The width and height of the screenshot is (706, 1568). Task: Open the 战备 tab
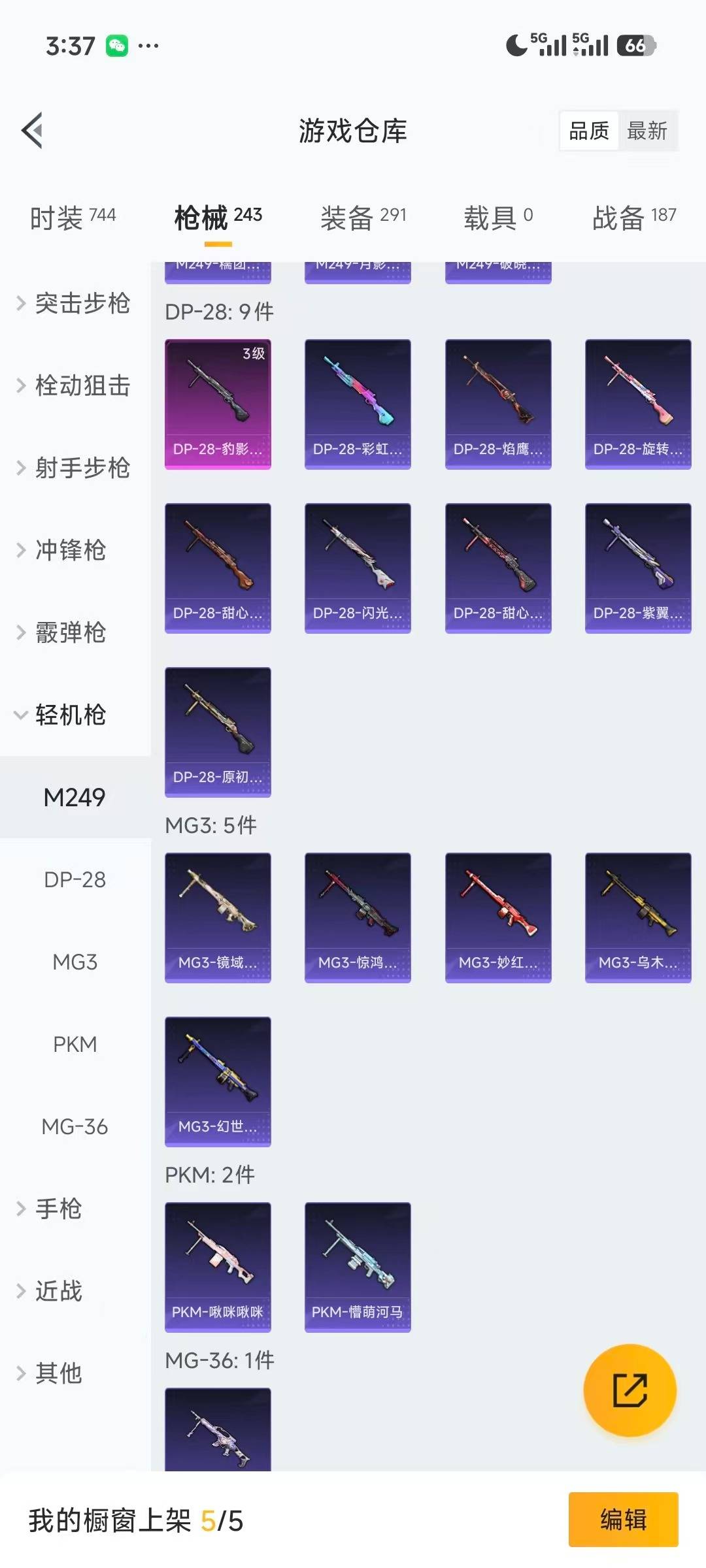click(x=631, y=217)
